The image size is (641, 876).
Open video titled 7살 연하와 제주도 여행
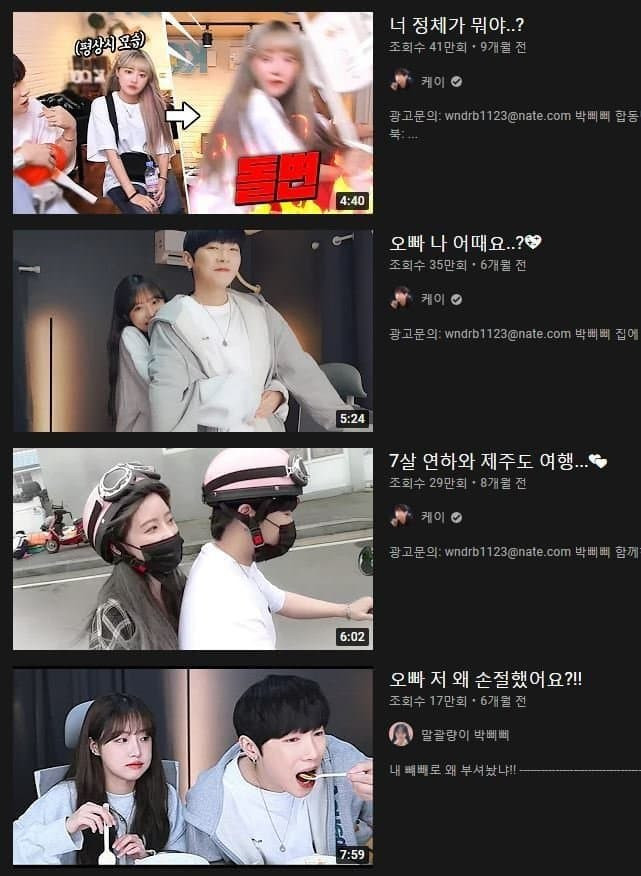497,461
